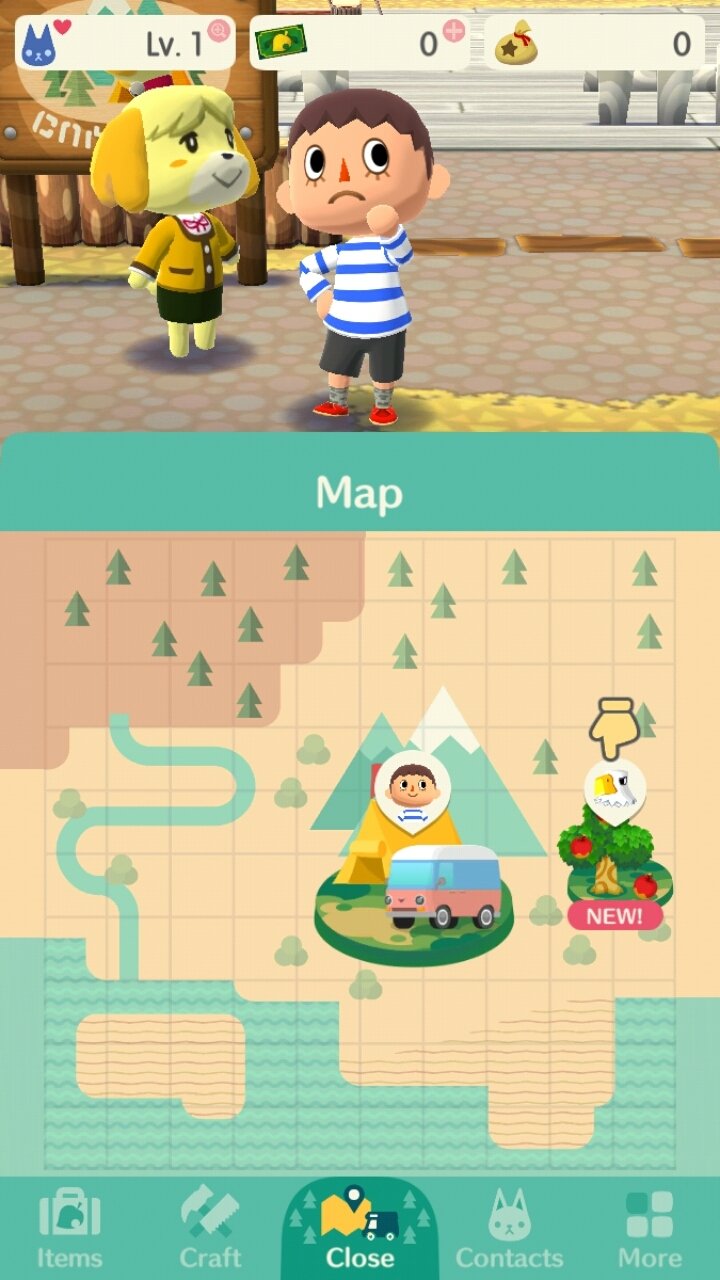Viewport: 720px width, 1280px height.
Task: Open the Items bag tab
Action: point(69,1227)
